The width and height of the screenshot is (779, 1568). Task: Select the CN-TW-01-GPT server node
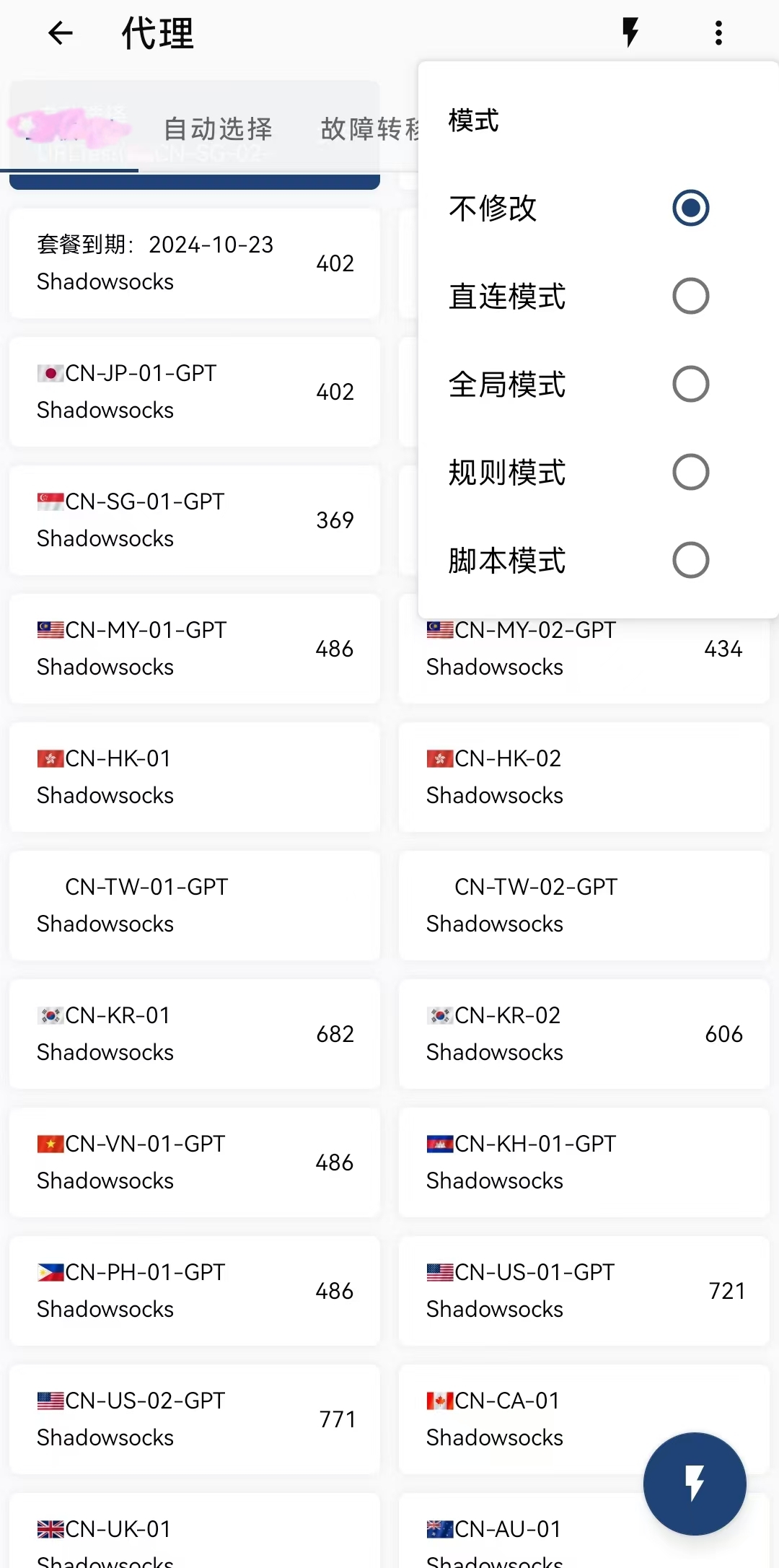coord(193,906)
